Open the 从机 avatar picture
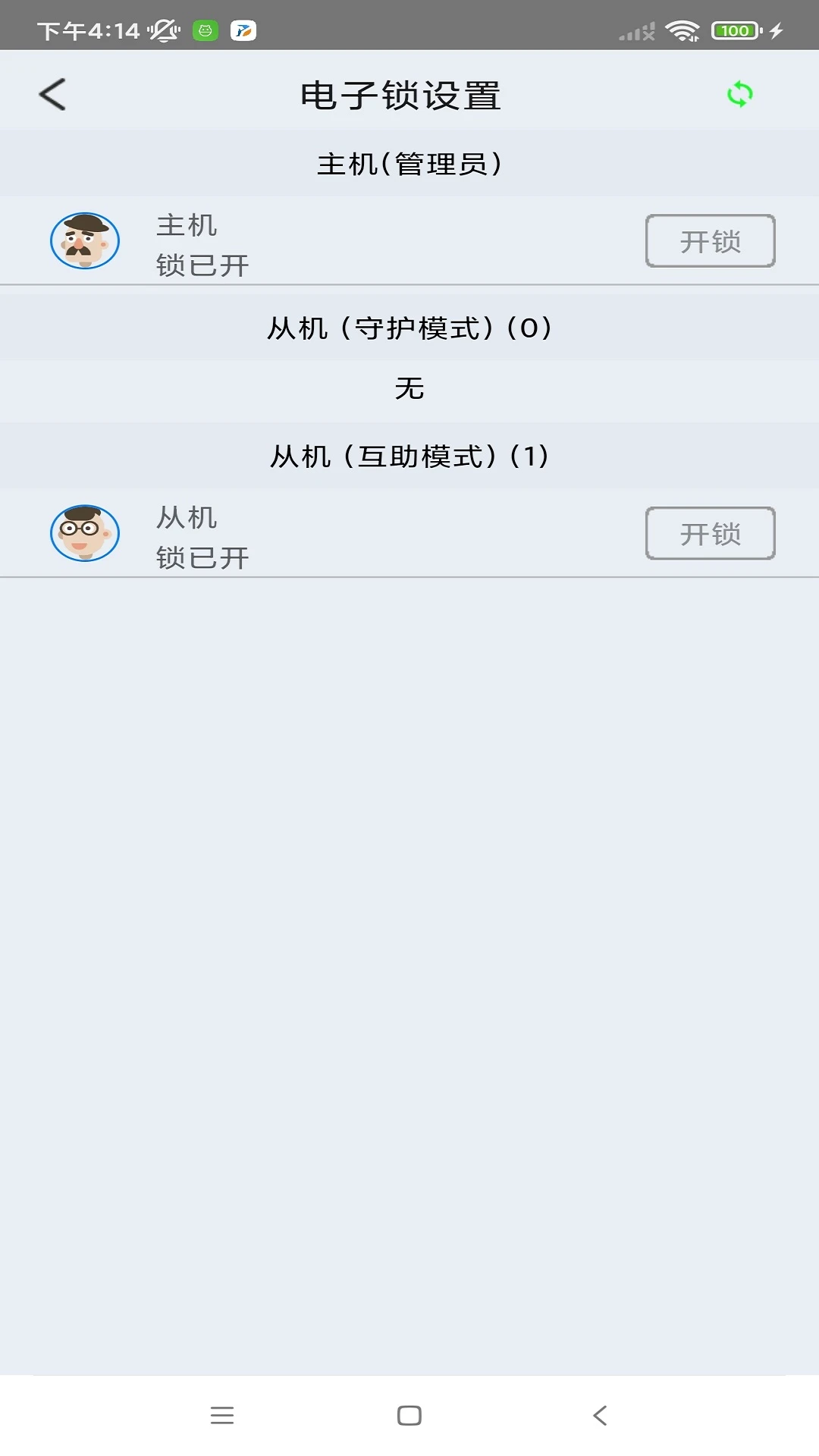 click(x=85, y=533)
